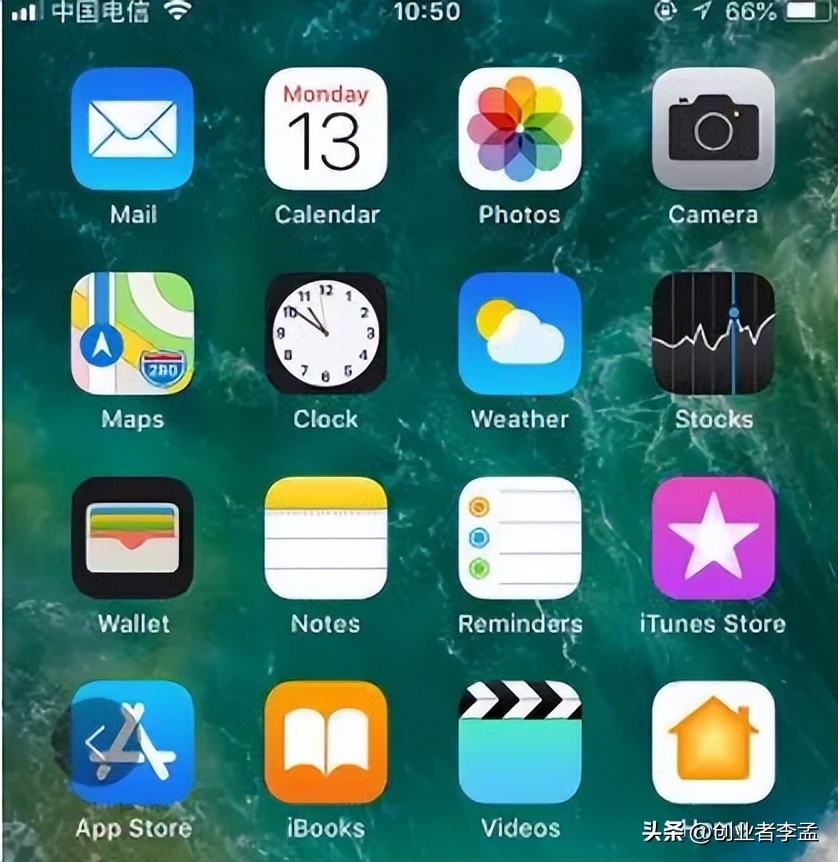Viewport: 838px width, 862px height.
Task: Launch the Calendar app
Action: tap(326, 129)
